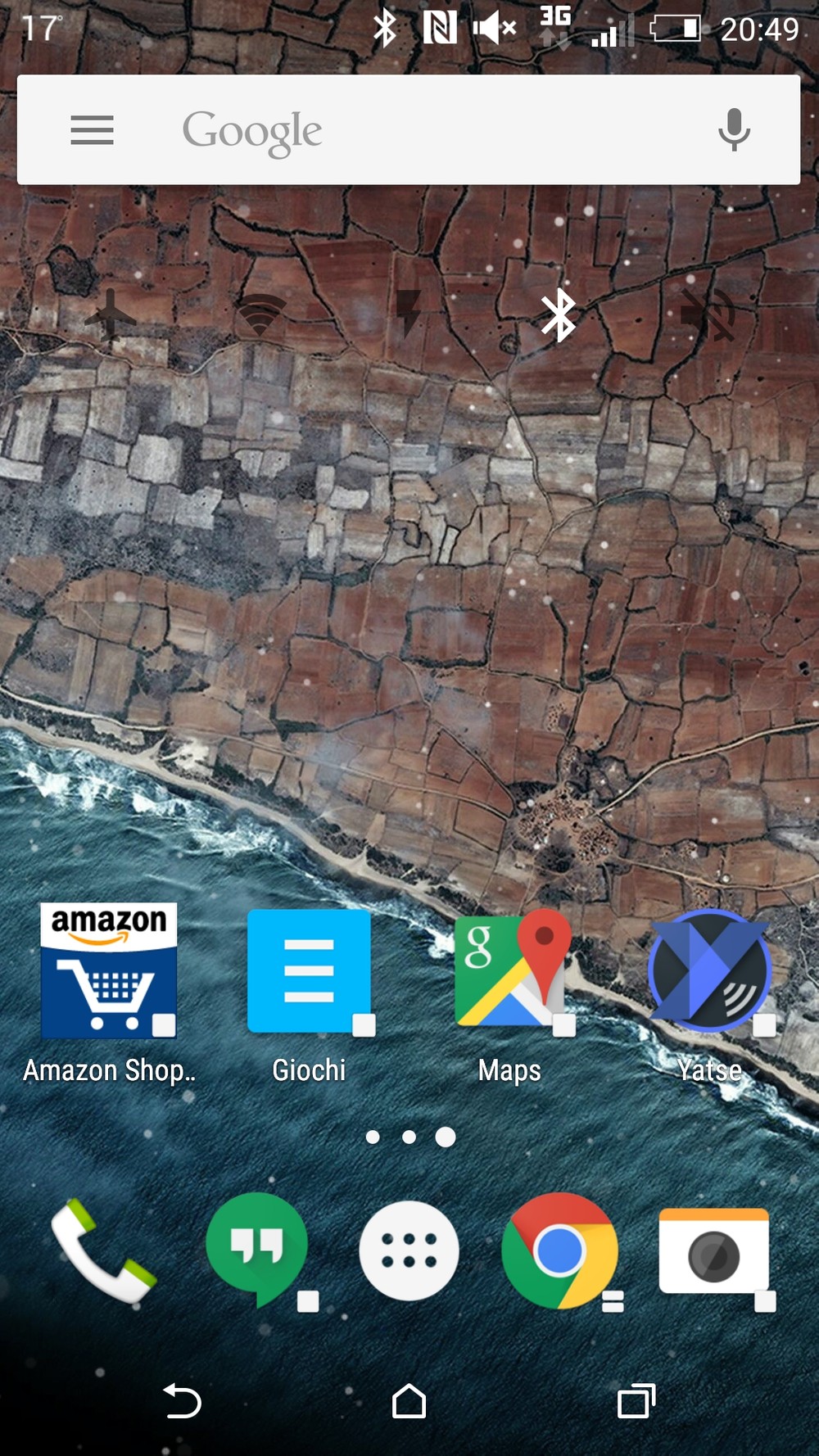Turn off Bluetooth from widget
Screen dimensions: 819x1456
pyautogui.click(x=559, y=314)
